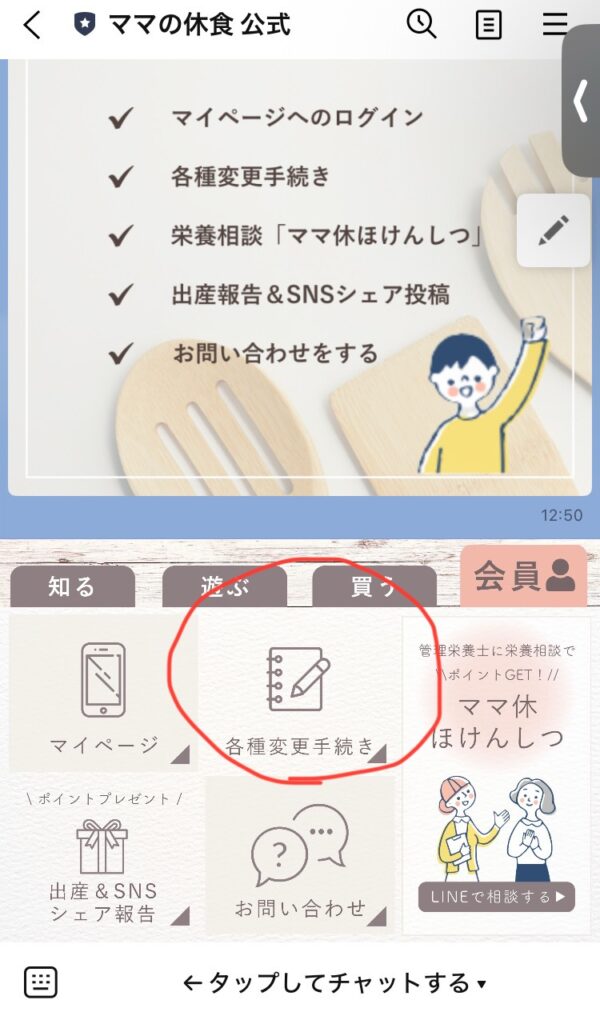Image resolution: width=600 pixels, height=1024 pixels.
Task: Switch to the 買う tab
Action: pos(374,587)
